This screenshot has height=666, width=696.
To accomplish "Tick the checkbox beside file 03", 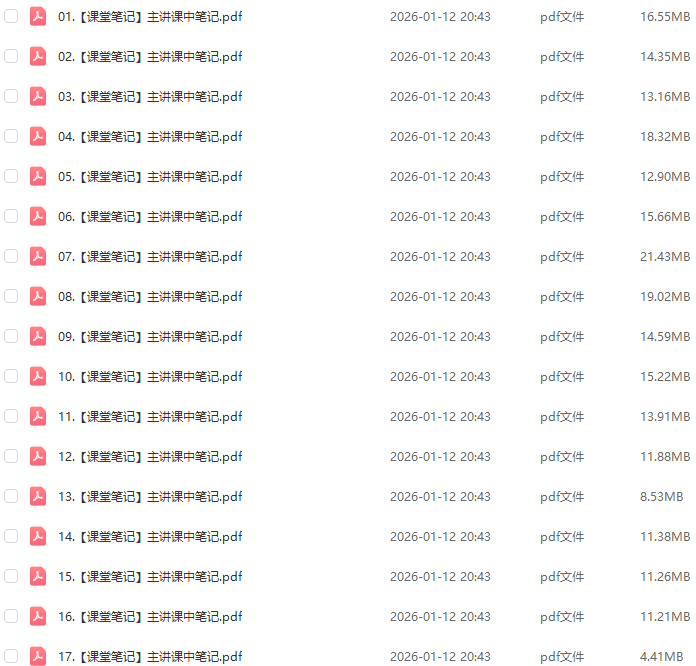I will click(x=11, y=97).
